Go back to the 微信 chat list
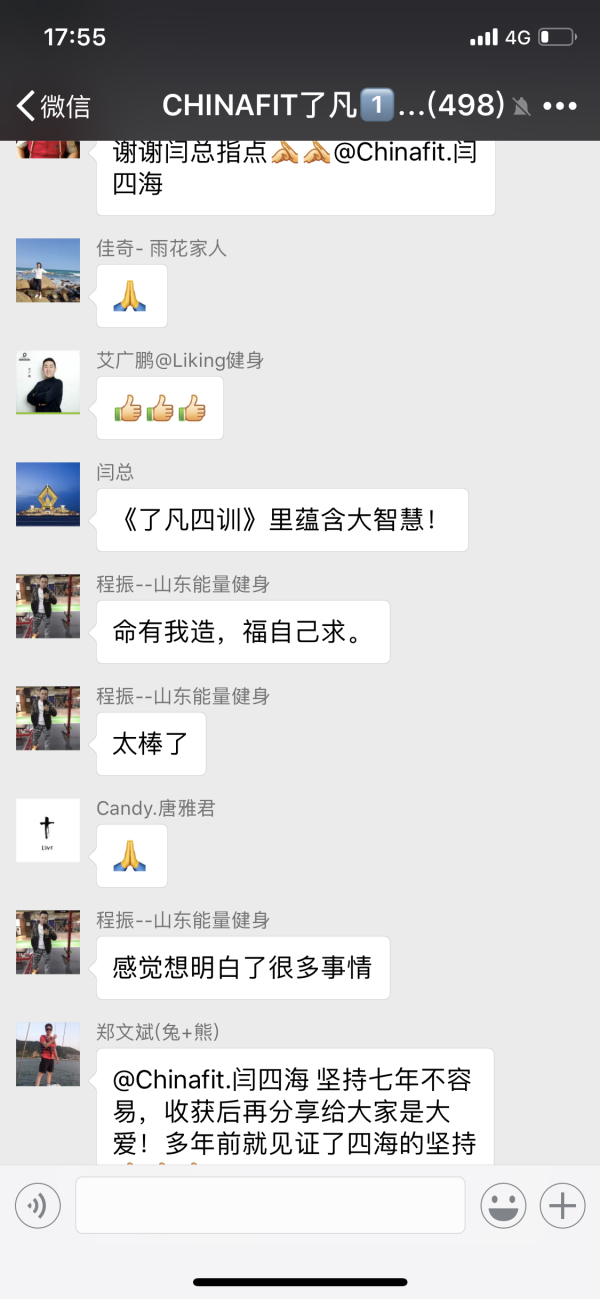The width and height of the screenshot is (600, 1299). 52,105
